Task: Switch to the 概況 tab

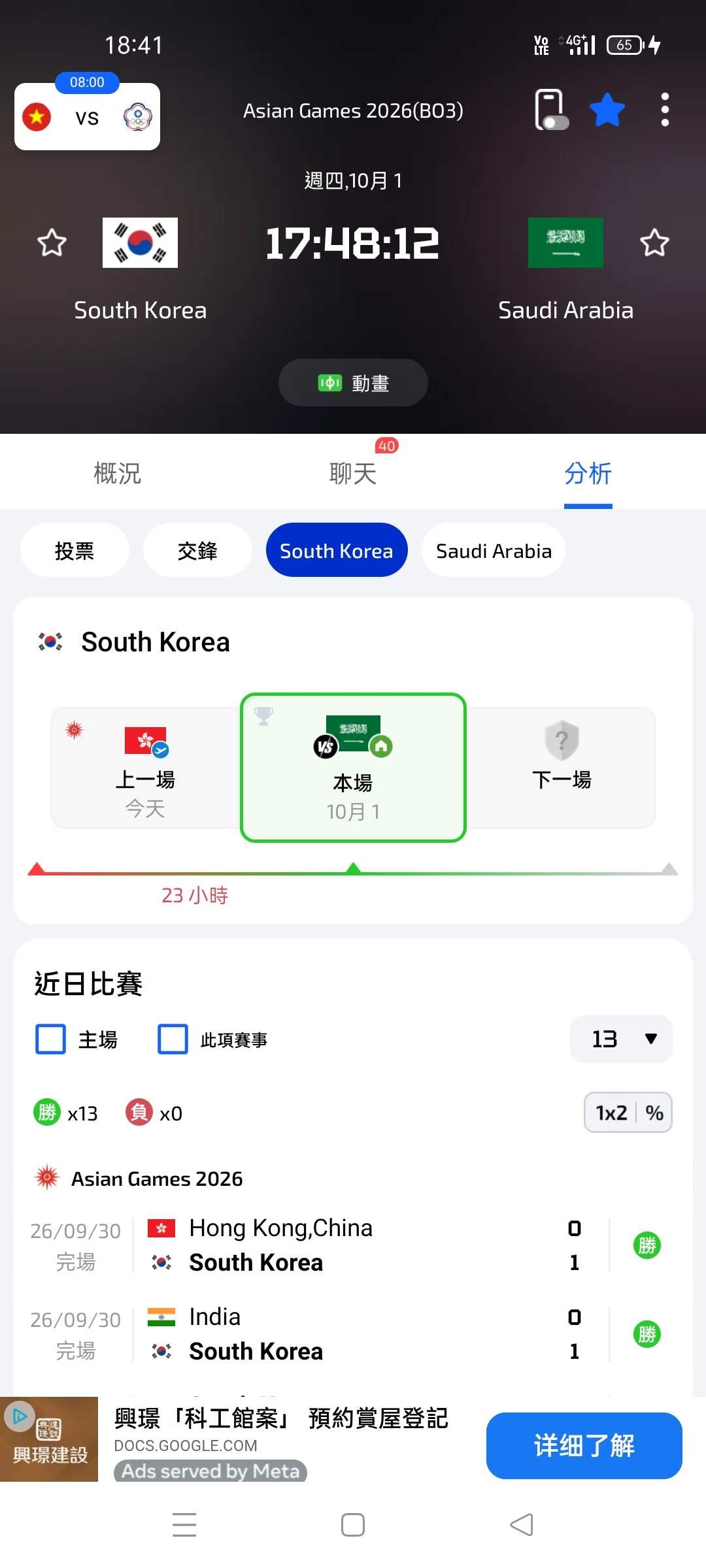Action: tap(118, 473)
